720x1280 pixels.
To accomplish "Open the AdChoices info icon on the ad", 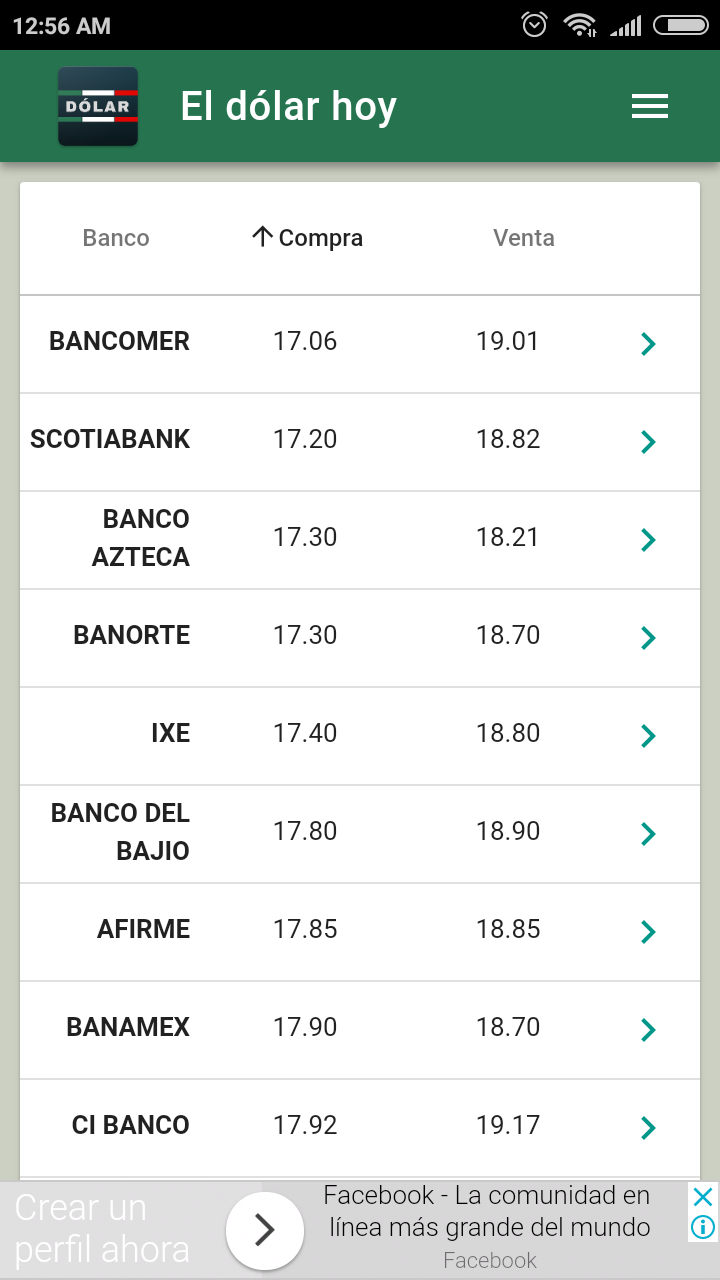I will (701, 1226).
